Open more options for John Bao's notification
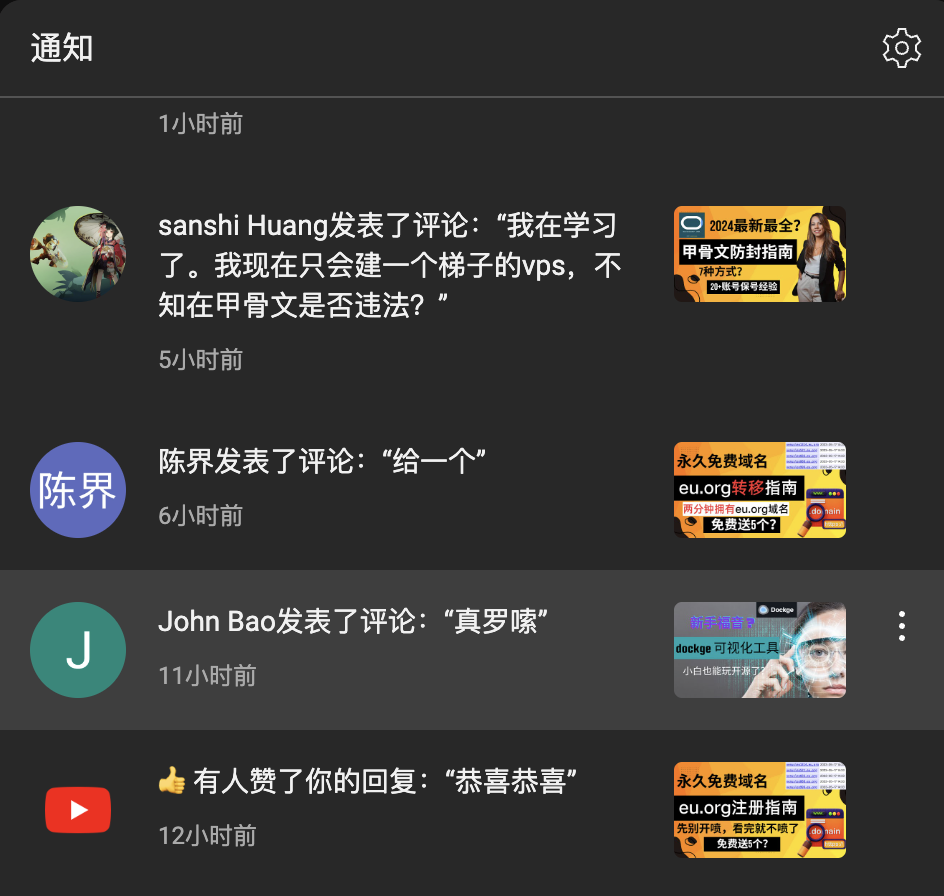This screenshot has width=944, height=896. pyautogui.click(x=901, y=626)
